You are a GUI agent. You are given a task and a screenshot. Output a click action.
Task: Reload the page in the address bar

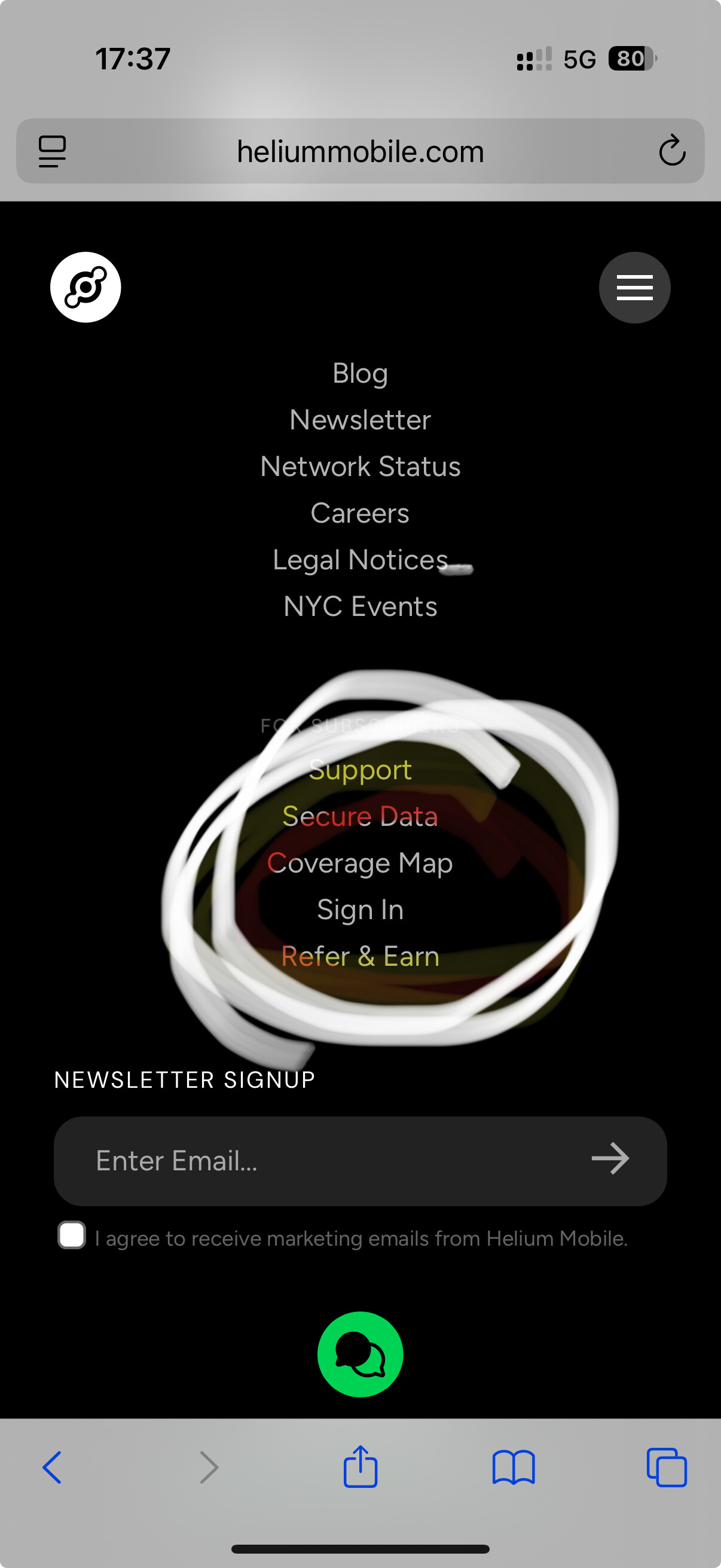coord(672,151)
